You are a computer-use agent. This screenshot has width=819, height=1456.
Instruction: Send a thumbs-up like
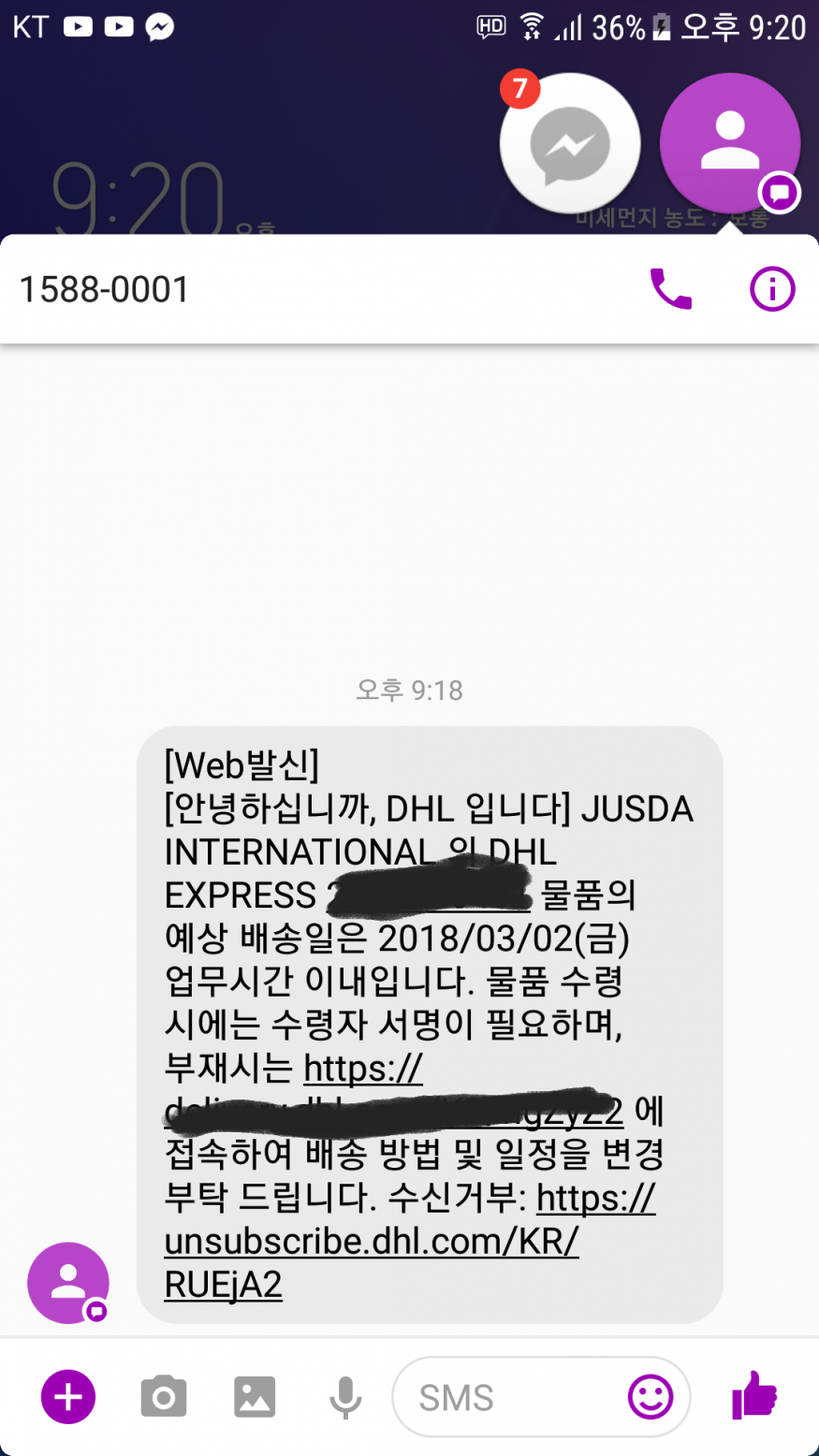[754, 1395]
